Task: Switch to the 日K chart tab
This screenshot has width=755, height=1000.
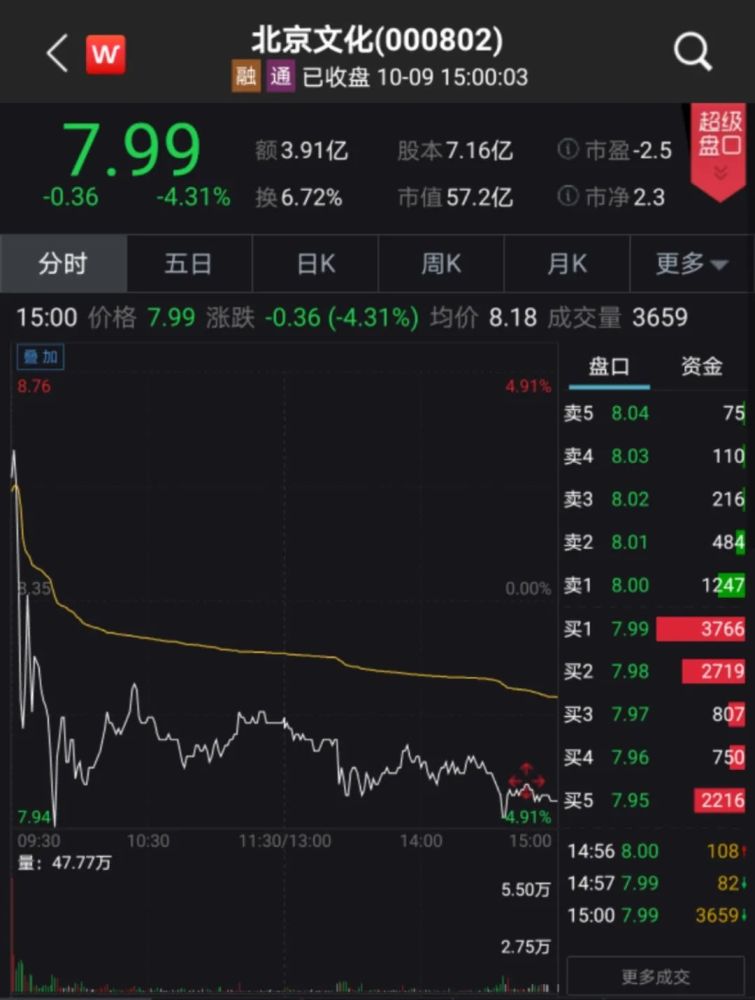Action: (316, 264)
